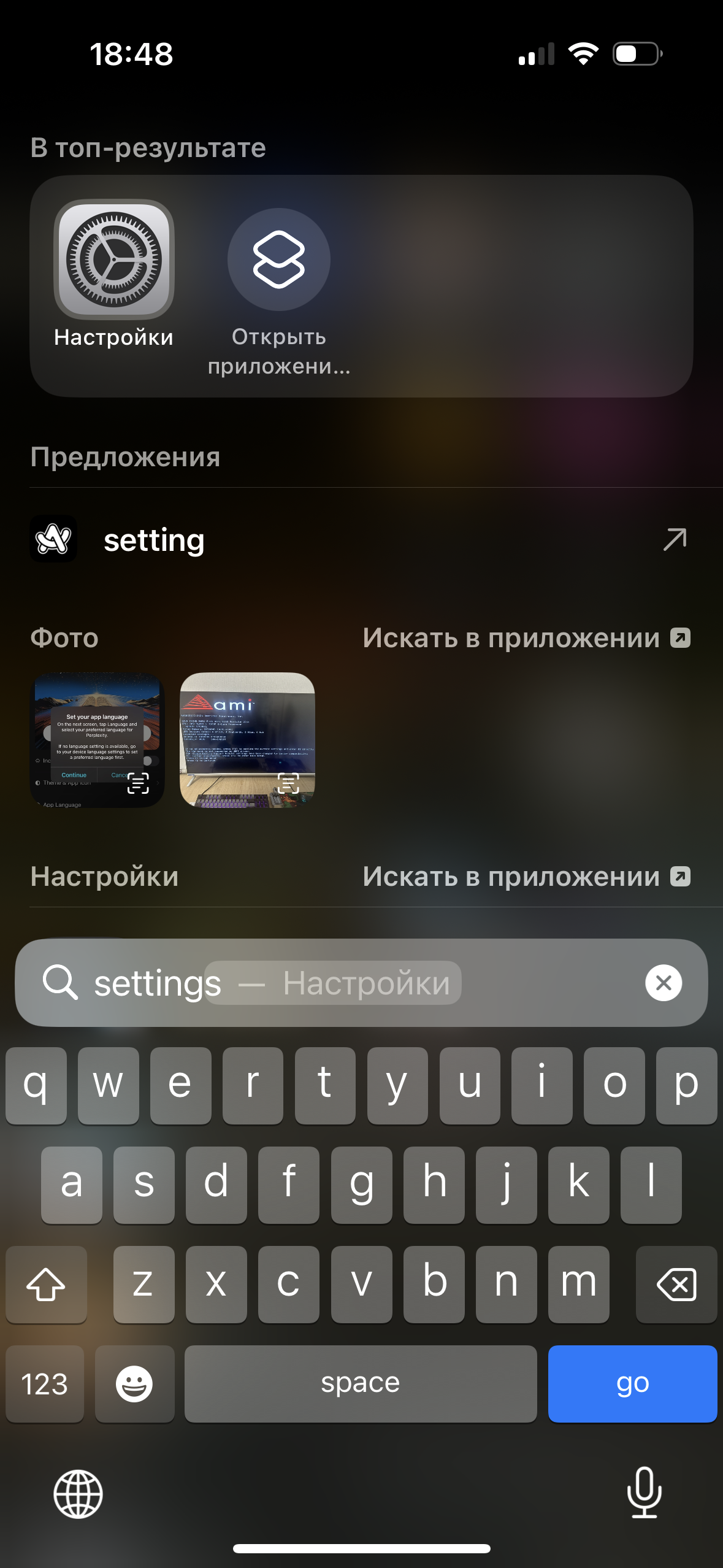Image resolution: width=723 pixels, height=1568 pixels.
Task: Switch keyboard language with globe icon
Action: (x=78, y=1494)
